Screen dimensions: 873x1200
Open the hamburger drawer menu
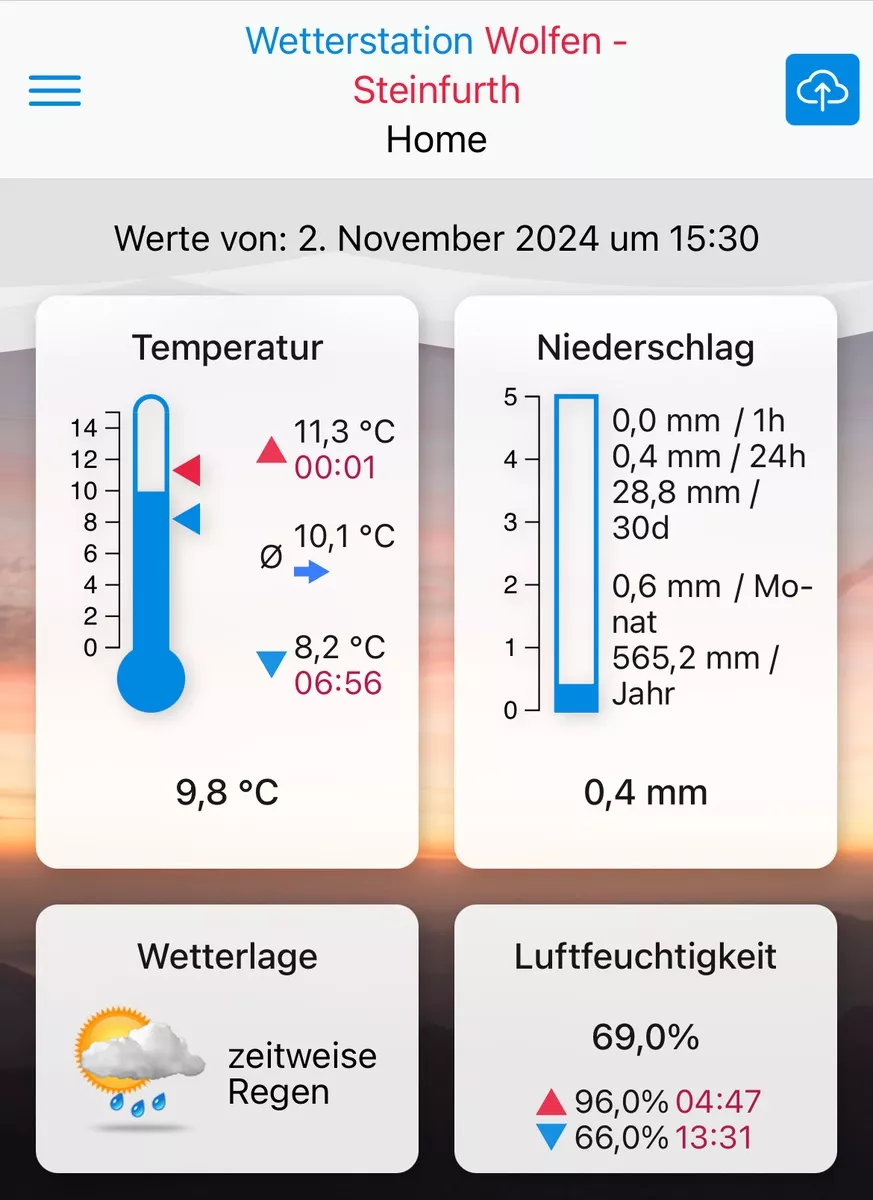55,91
